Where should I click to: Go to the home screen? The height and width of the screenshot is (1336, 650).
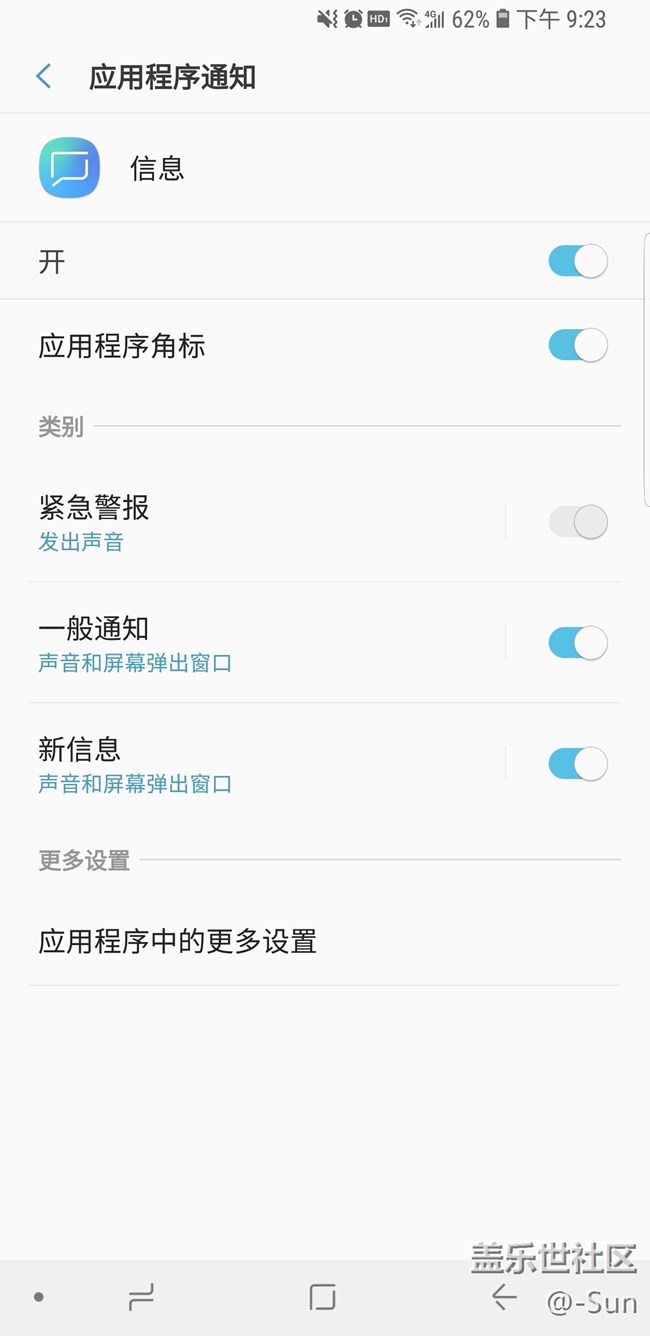point(322,1298)
